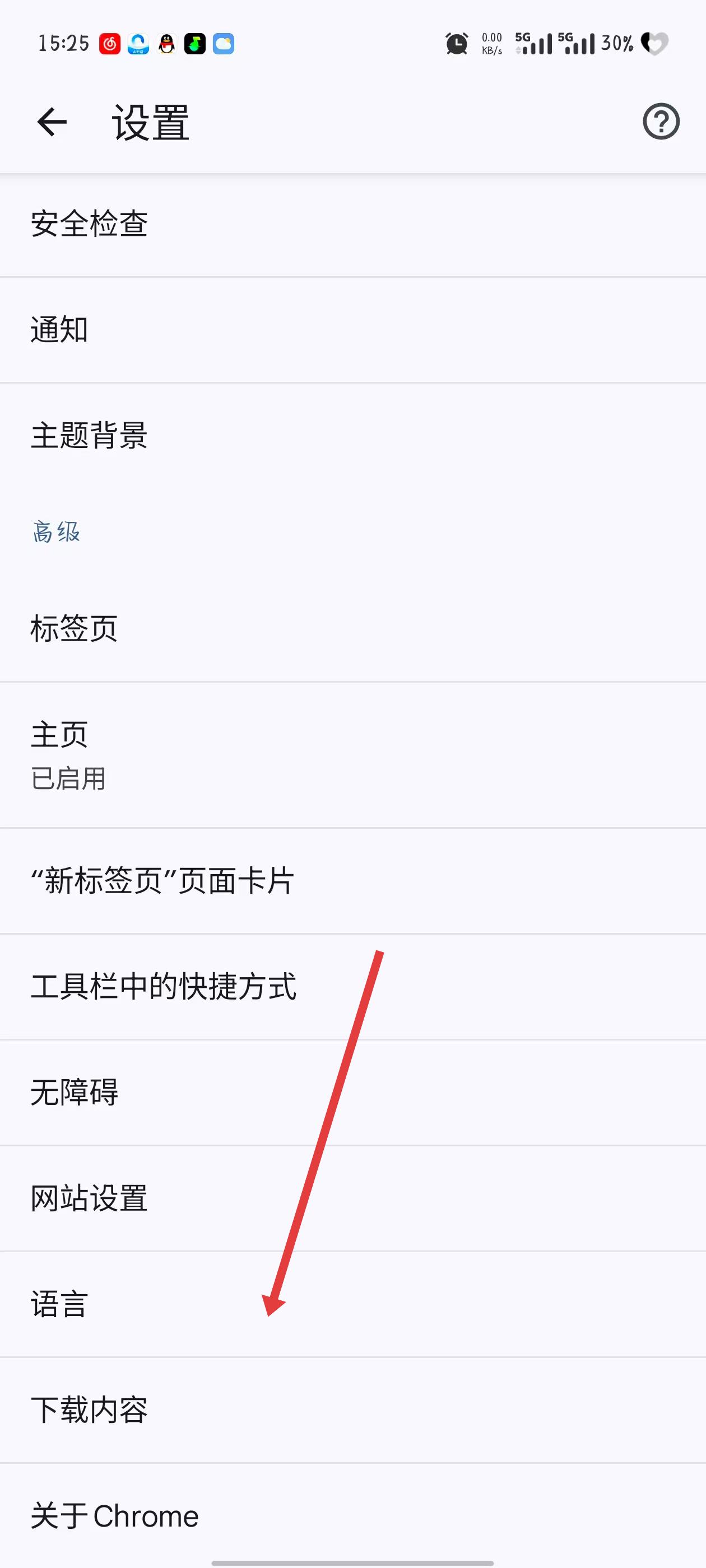This screenshot has width=706, height=1568.
Task: Open 工具栏中的快捷方式 settings
Action: (163, 987)
